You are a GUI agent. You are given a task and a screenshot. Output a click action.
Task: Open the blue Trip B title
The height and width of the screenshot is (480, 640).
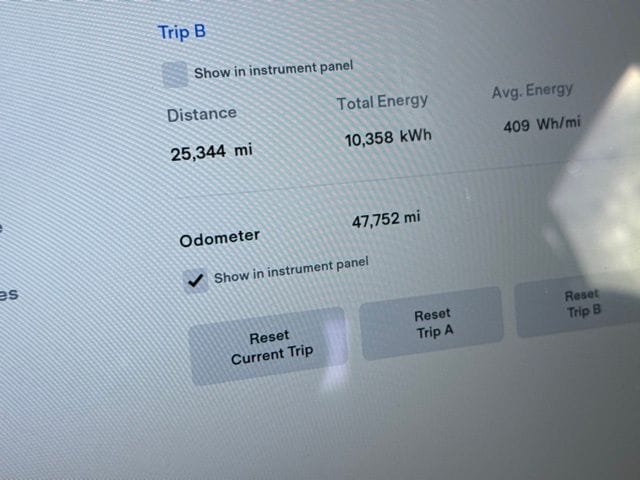click(182, 31)
